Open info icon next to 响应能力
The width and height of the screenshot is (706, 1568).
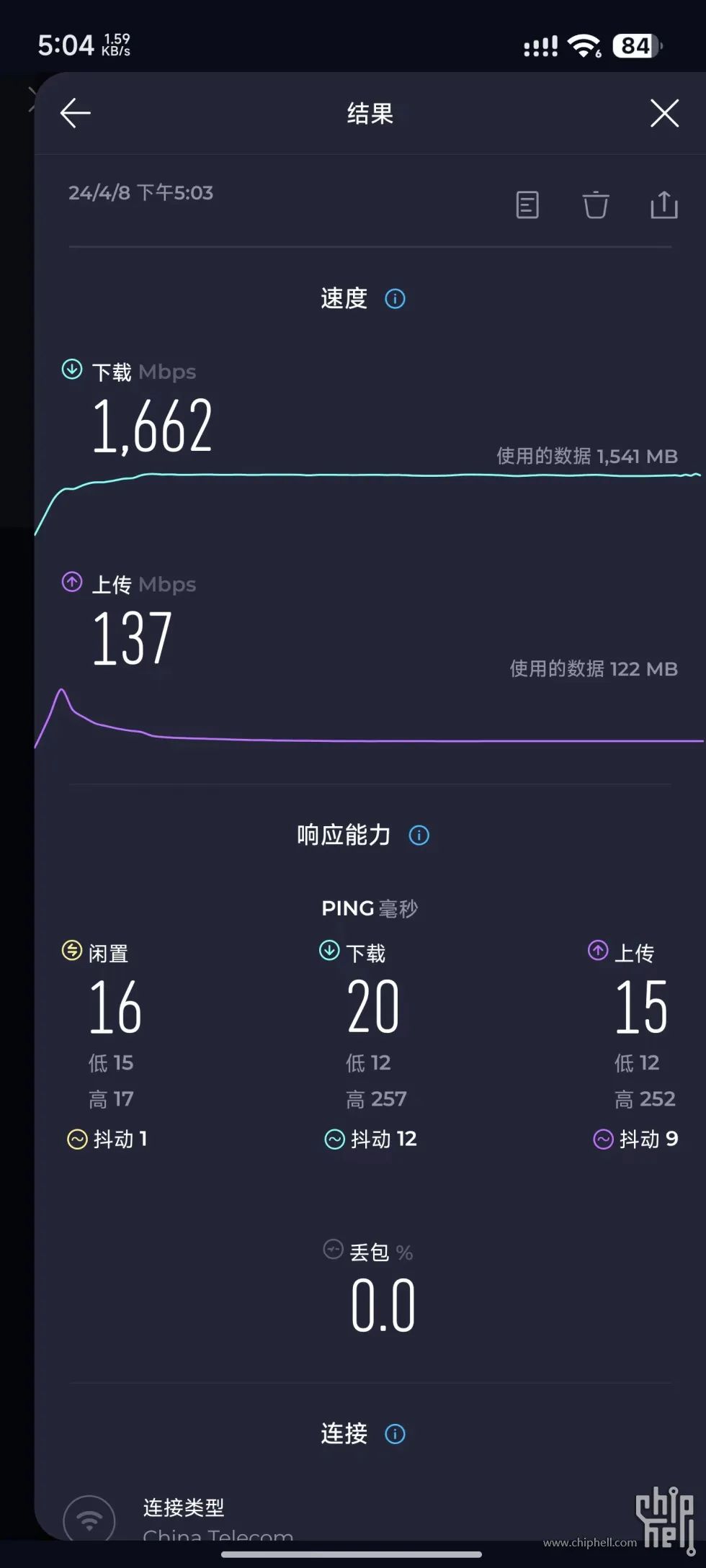419,835
